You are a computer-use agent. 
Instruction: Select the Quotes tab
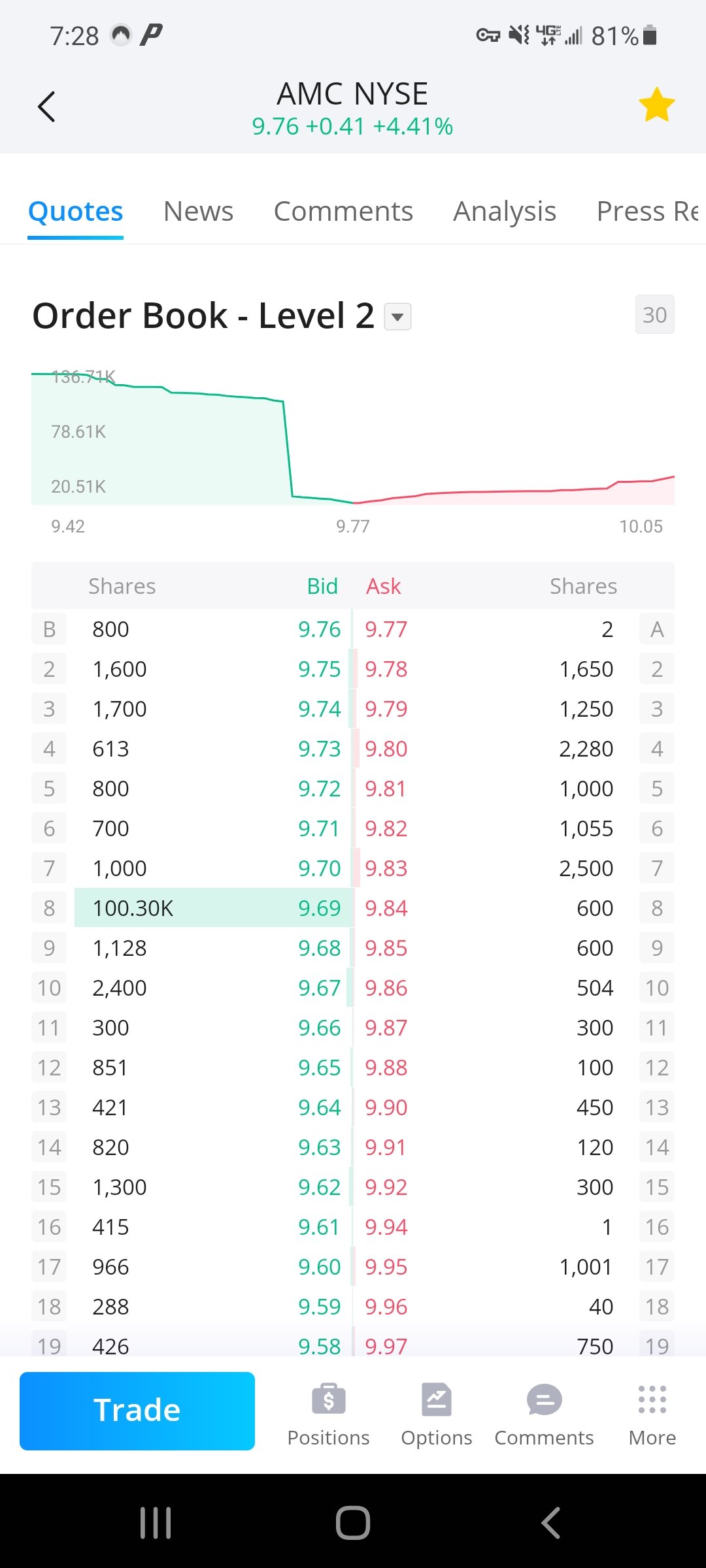tap(75, 211)
